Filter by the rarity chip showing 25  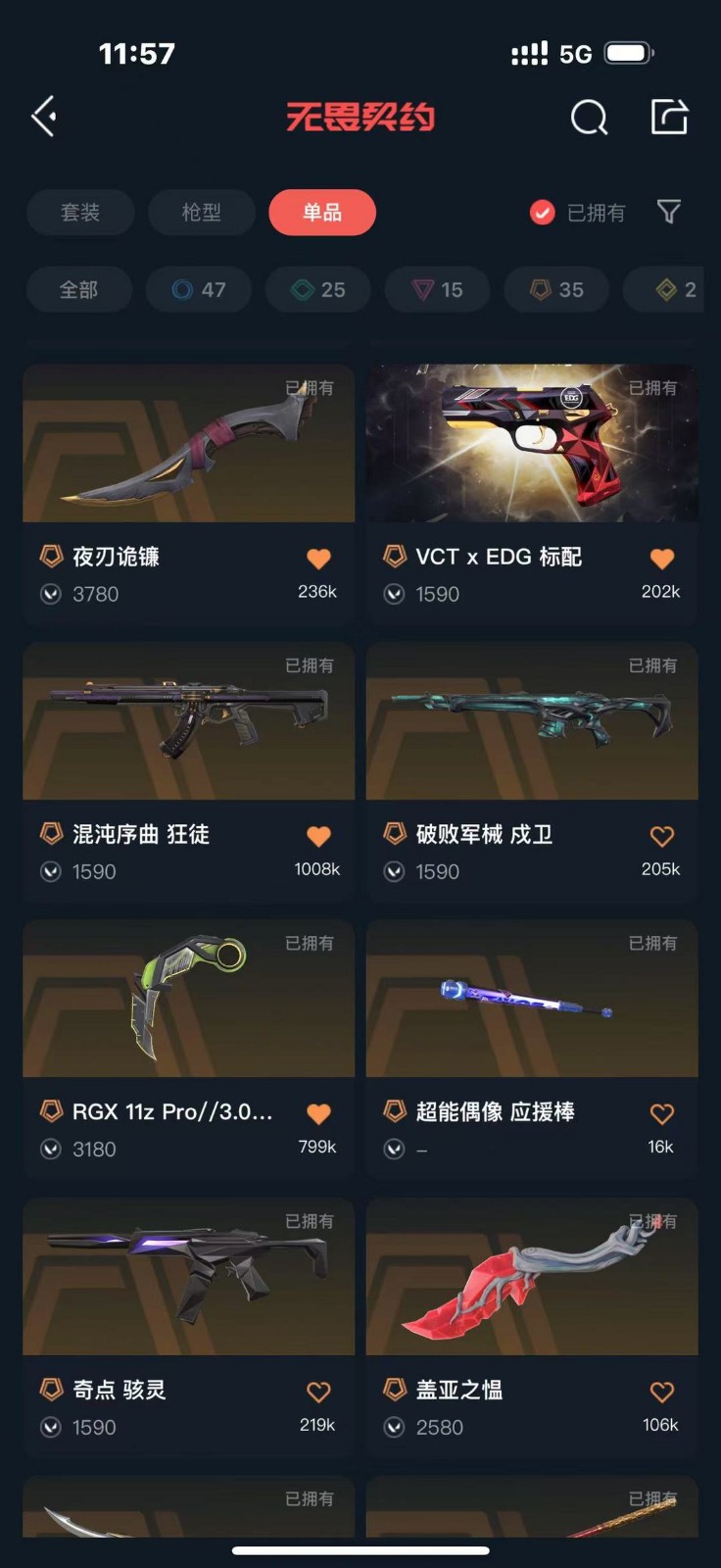318,290
